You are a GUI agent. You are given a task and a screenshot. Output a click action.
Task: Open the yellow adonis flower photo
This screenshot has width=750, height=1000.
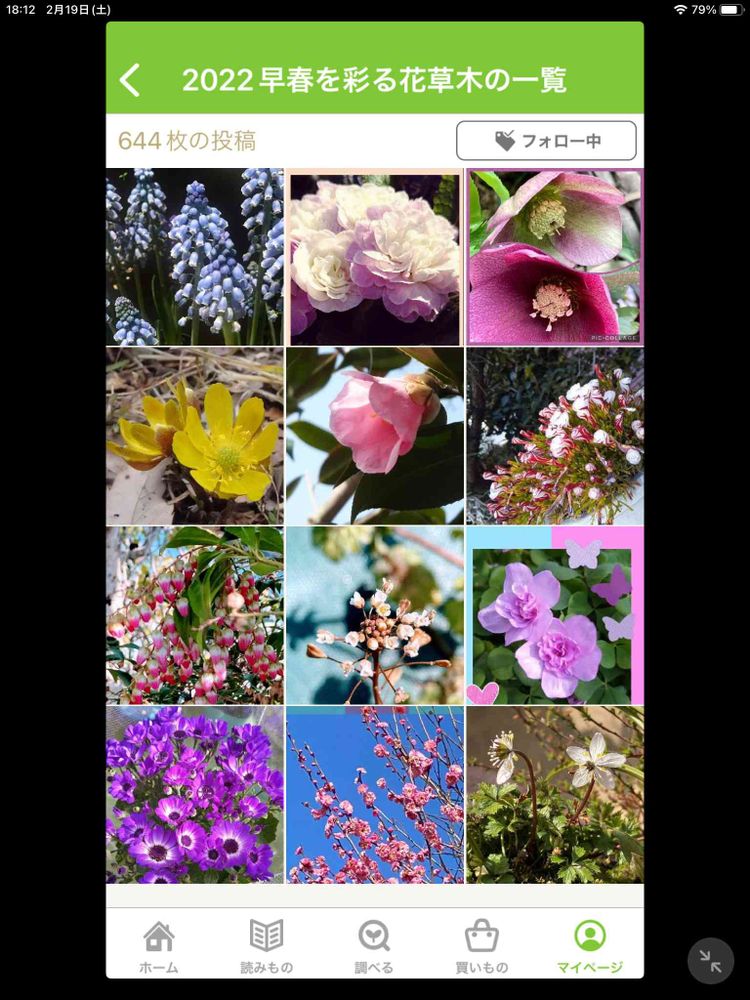195,436
